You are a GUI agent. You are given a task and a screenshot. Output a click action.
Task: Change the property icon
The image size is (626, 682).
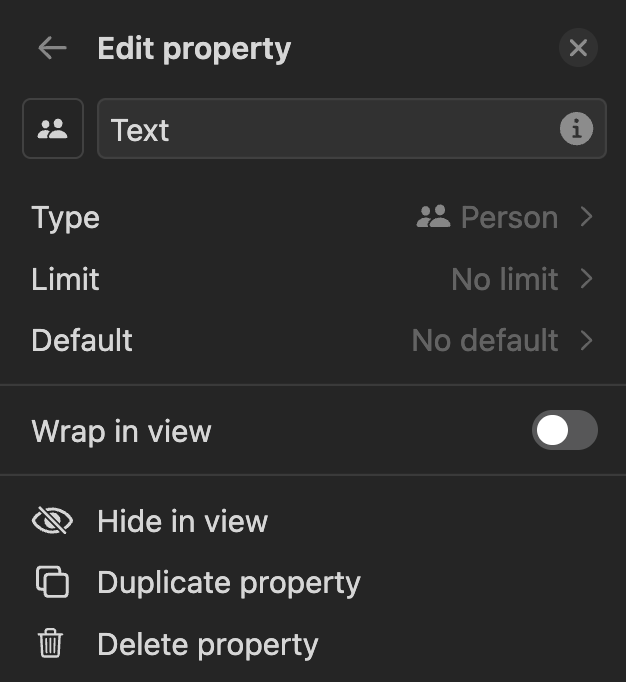[52, 129]
